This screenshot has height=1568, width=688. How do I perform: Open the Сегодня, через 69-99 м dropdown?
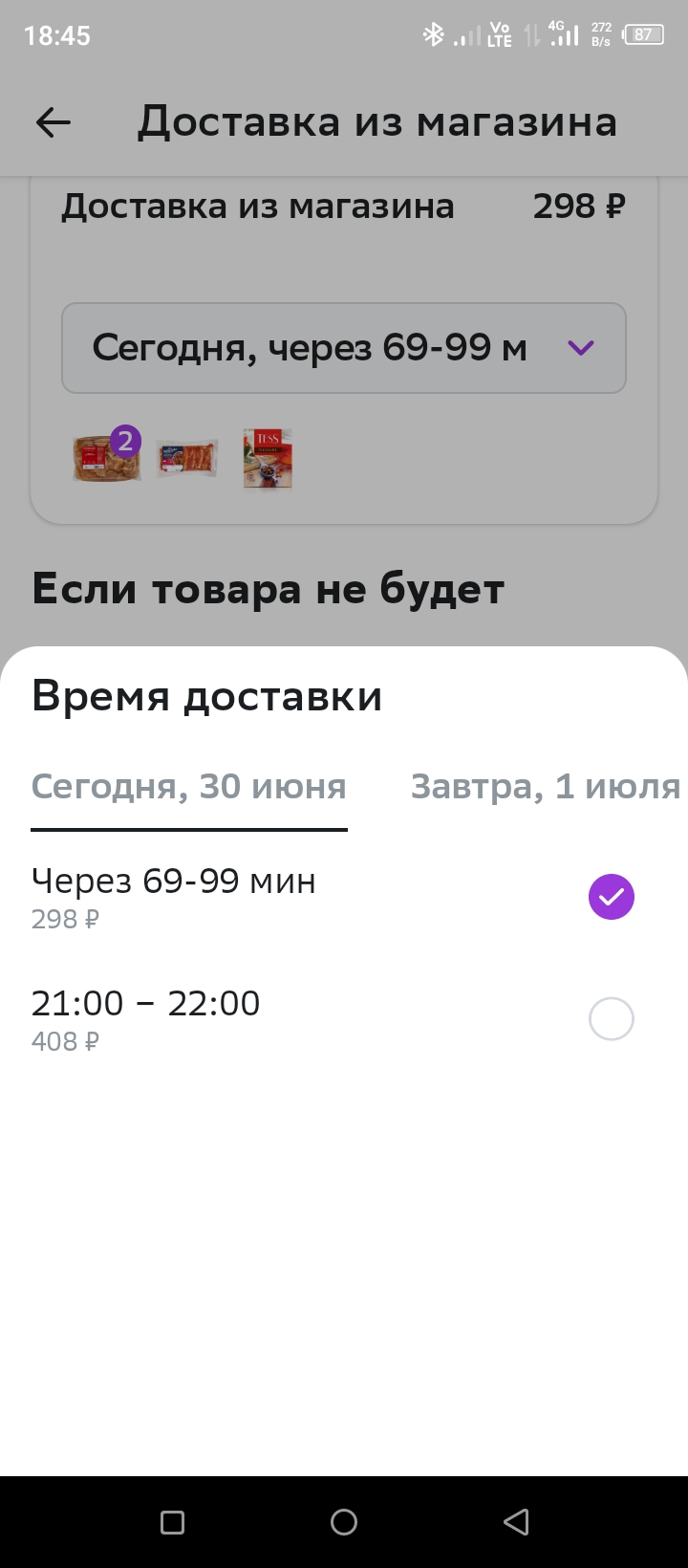(x=344, y=348)
